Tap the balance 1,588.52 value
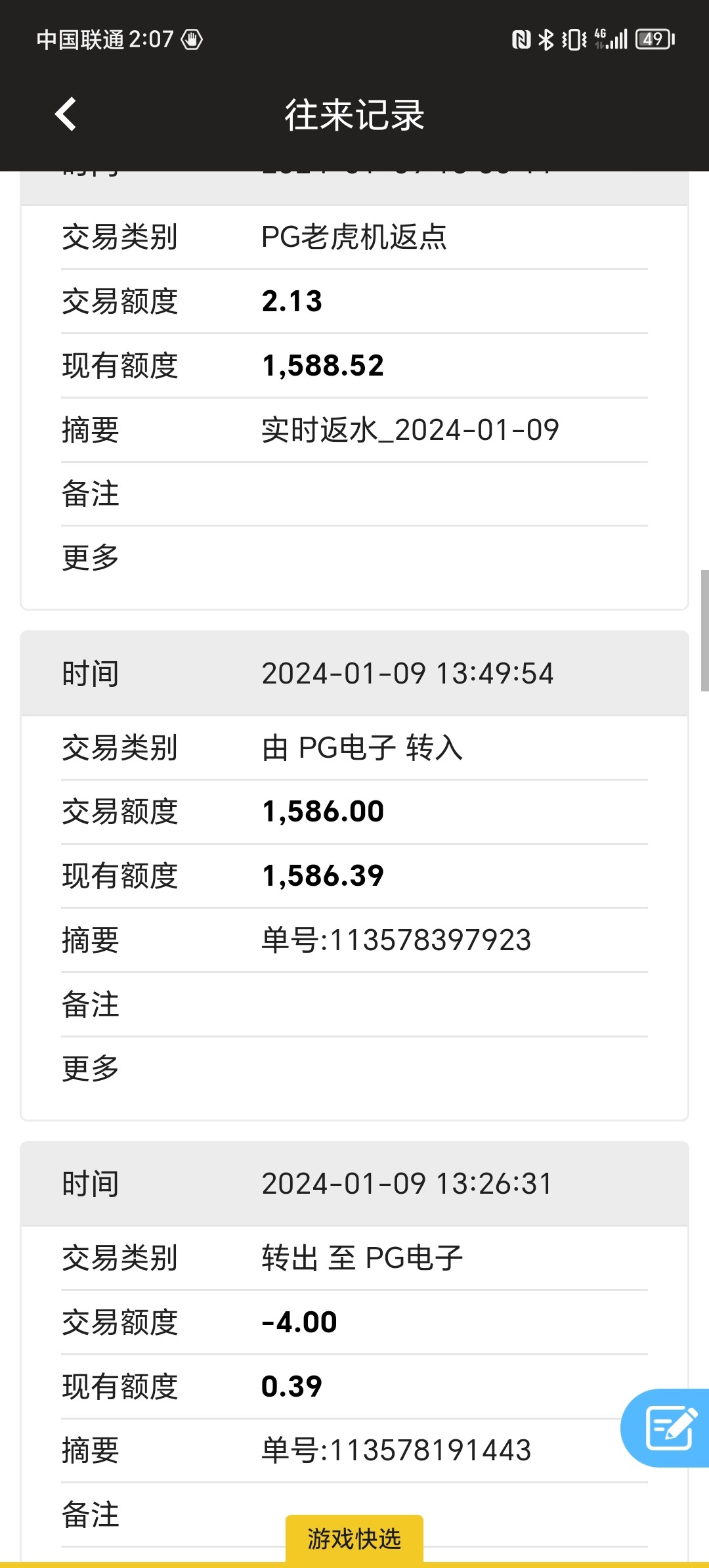 click(x=322, y=366)
